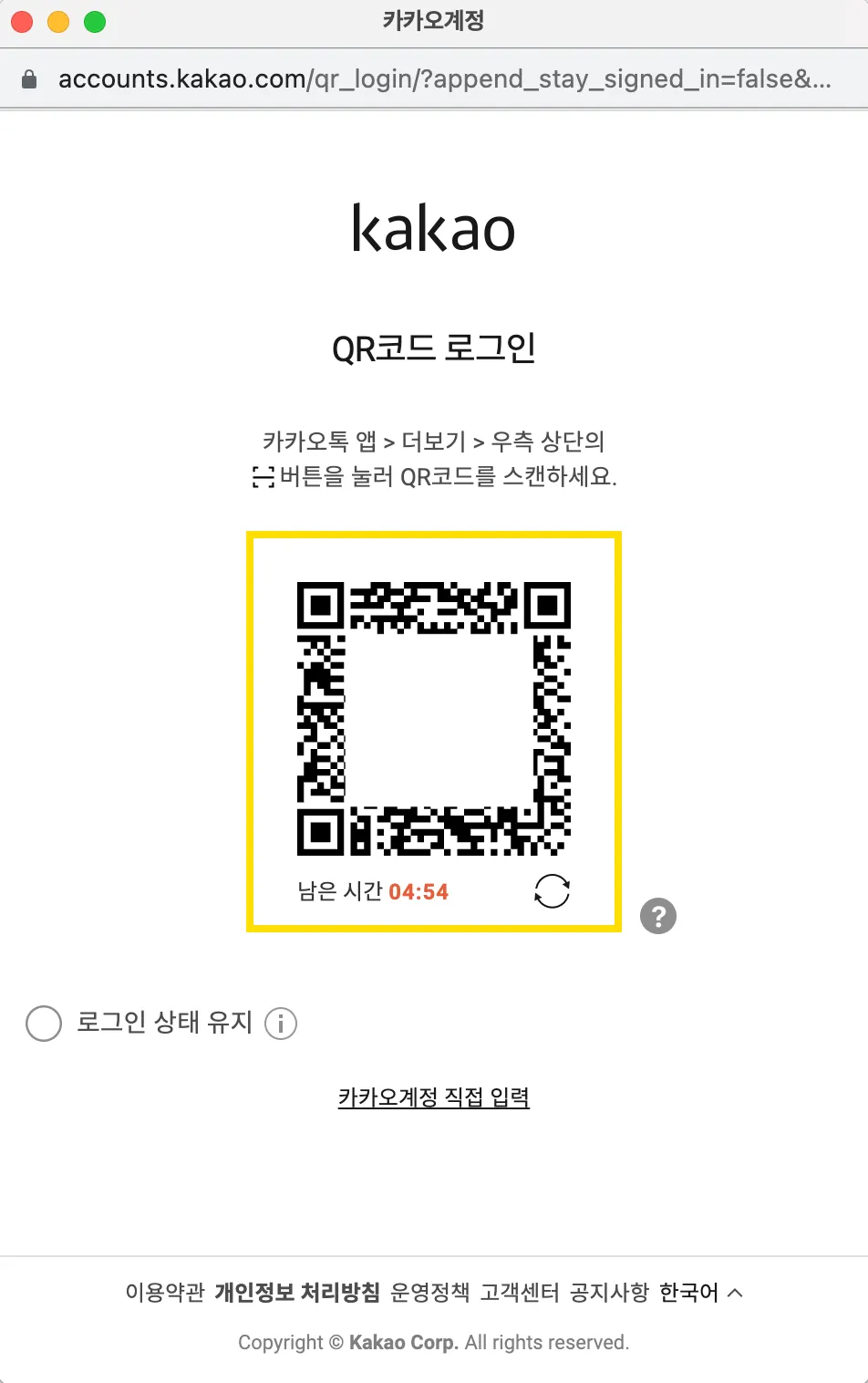868x1383 pixels.
Task: Open the question mark help icon
Action: 658,916
